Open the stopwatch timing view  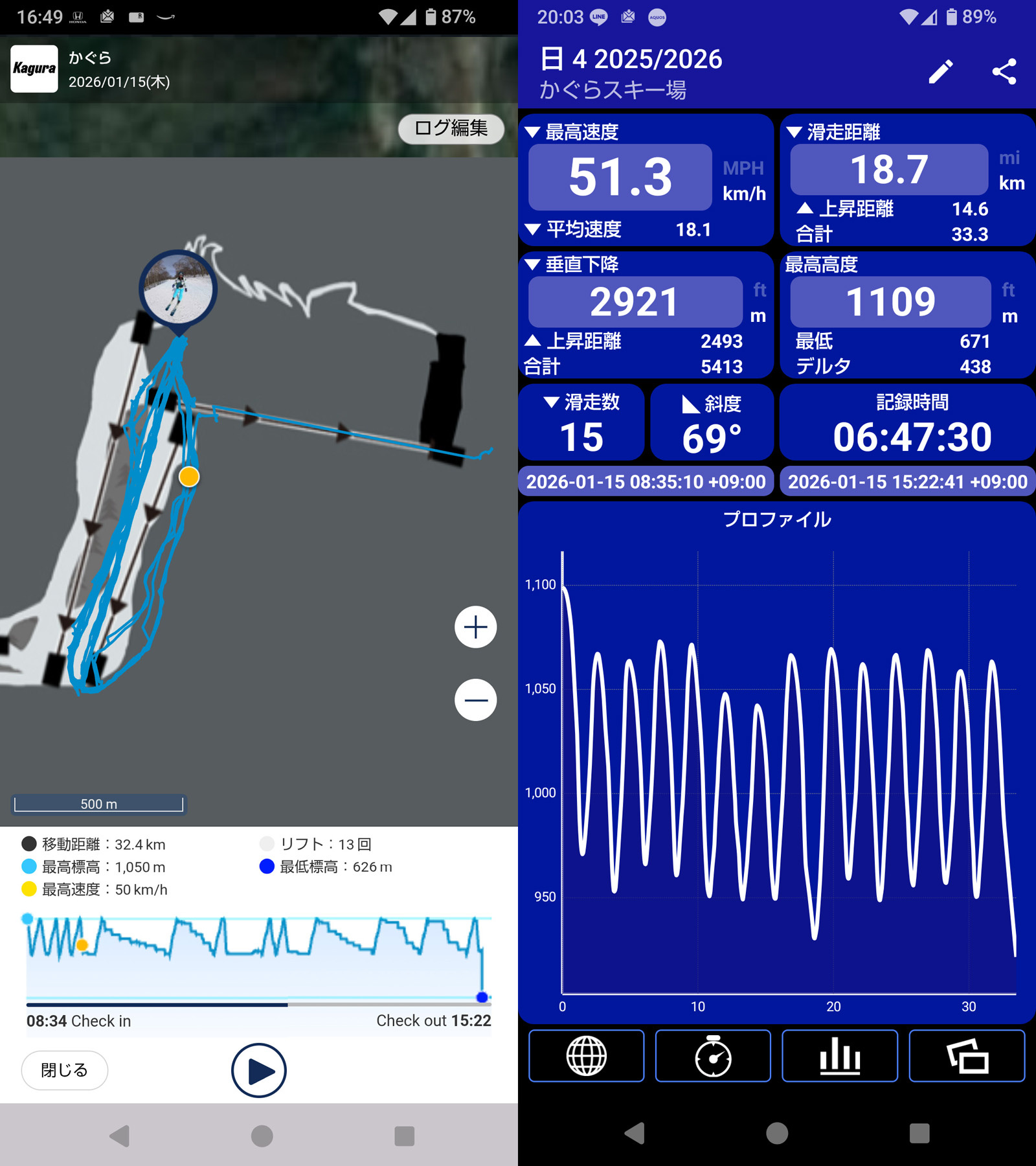tap(713, 1056)
